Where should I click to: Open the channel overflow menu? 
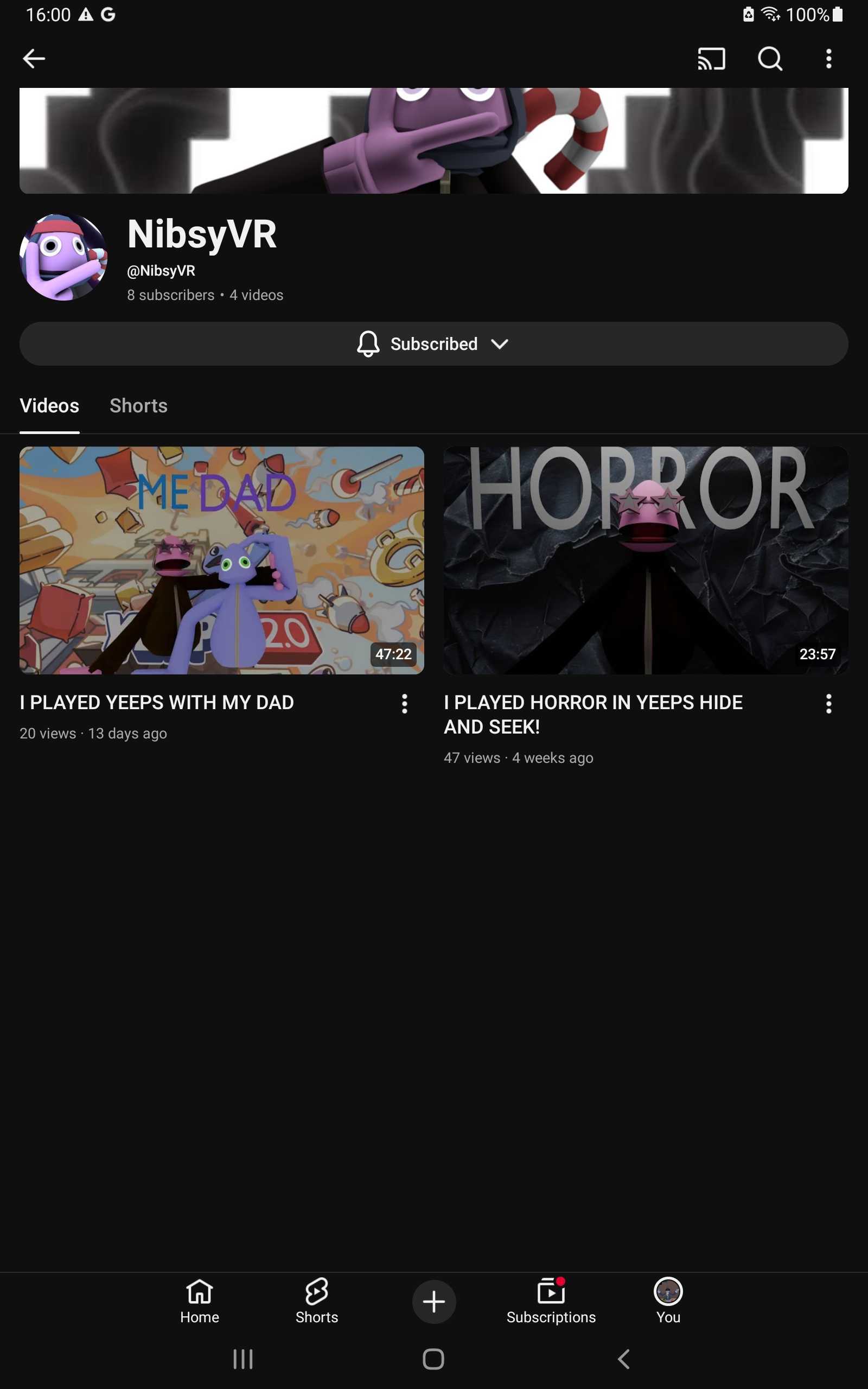pos(828,59)
